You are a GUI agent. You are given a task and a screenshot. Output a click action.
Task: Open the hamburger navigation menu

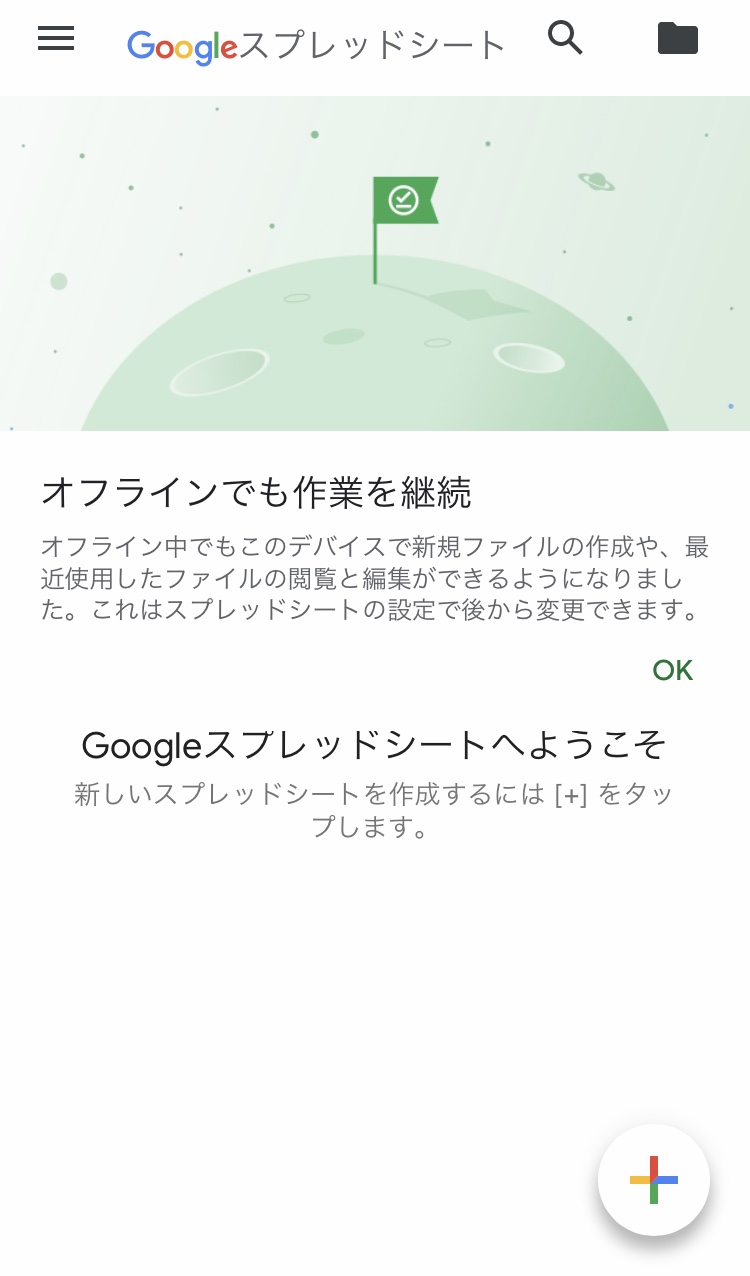tap(56, 38)
